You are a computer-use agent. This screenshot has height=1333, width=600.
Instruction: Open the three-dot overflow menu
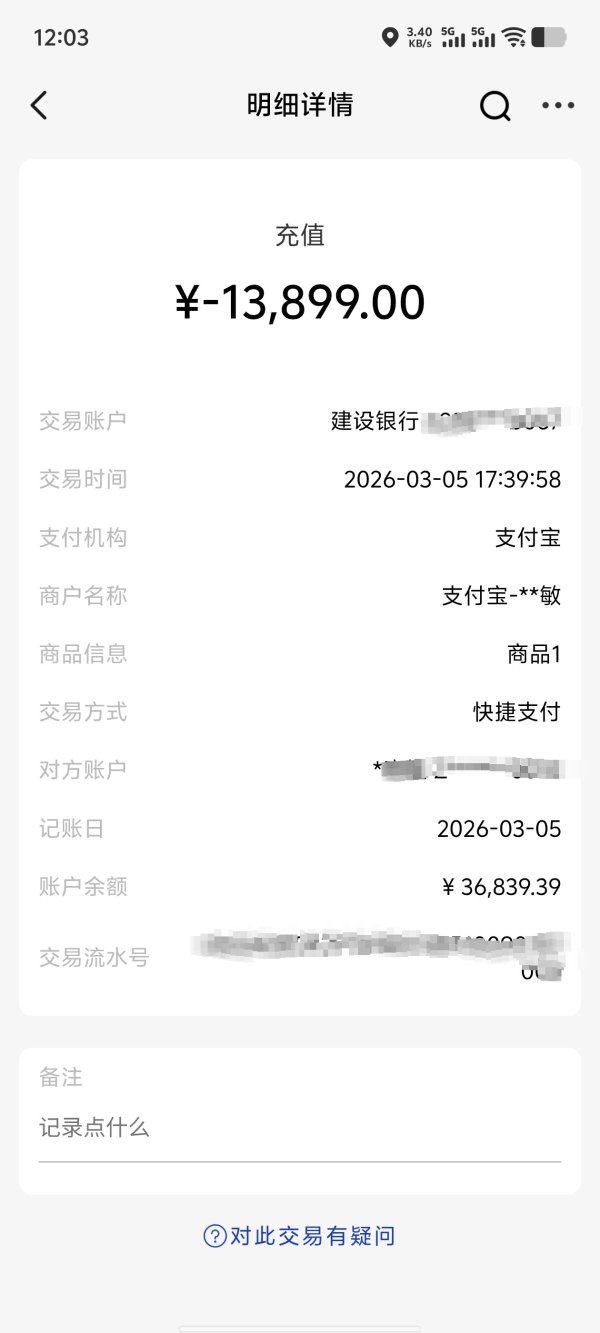pyautogui.click(x=558, y=105)
